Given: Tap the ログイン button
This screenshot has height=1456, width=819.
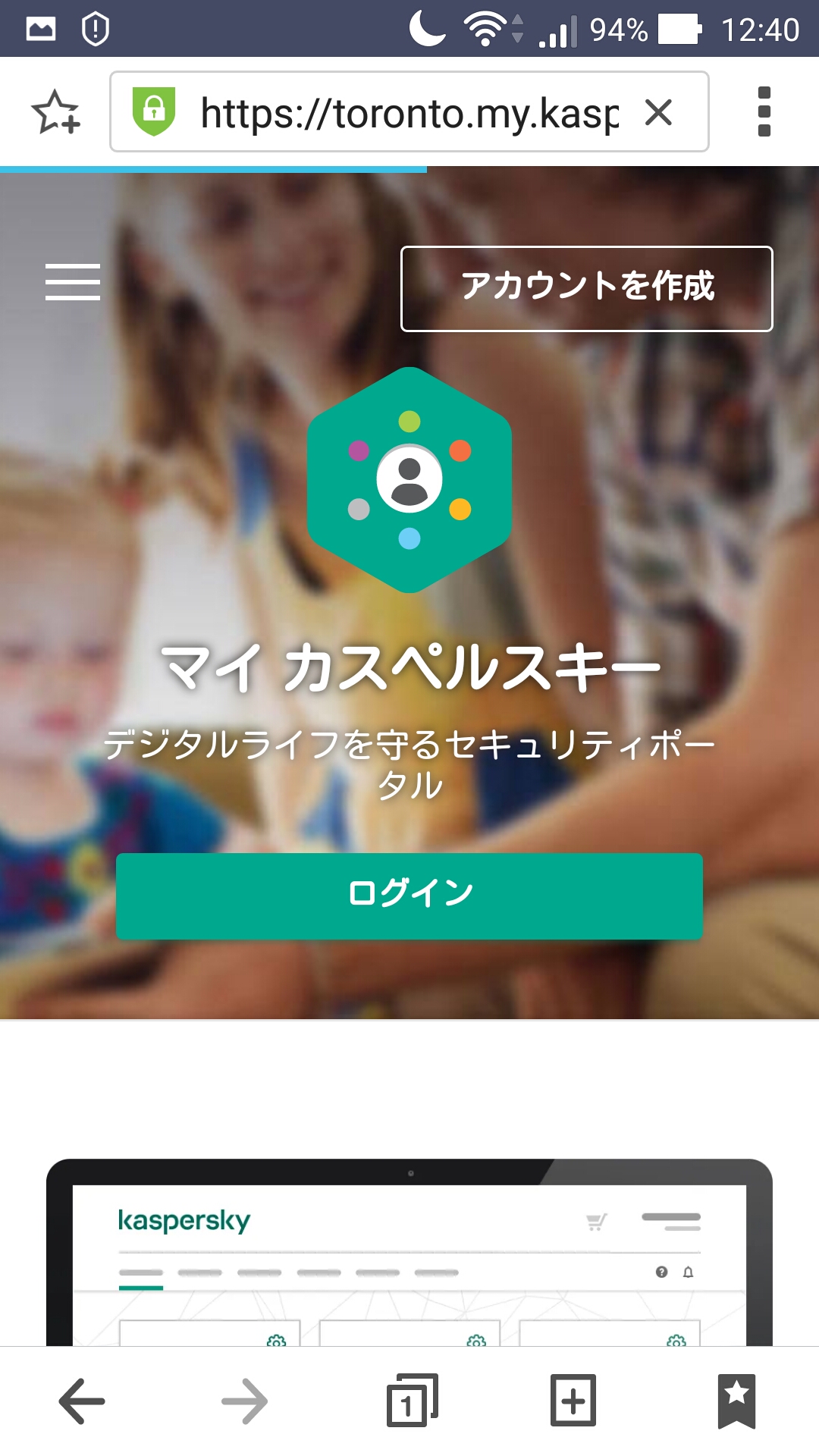Looking at the screenshot, I should (409, 896).
